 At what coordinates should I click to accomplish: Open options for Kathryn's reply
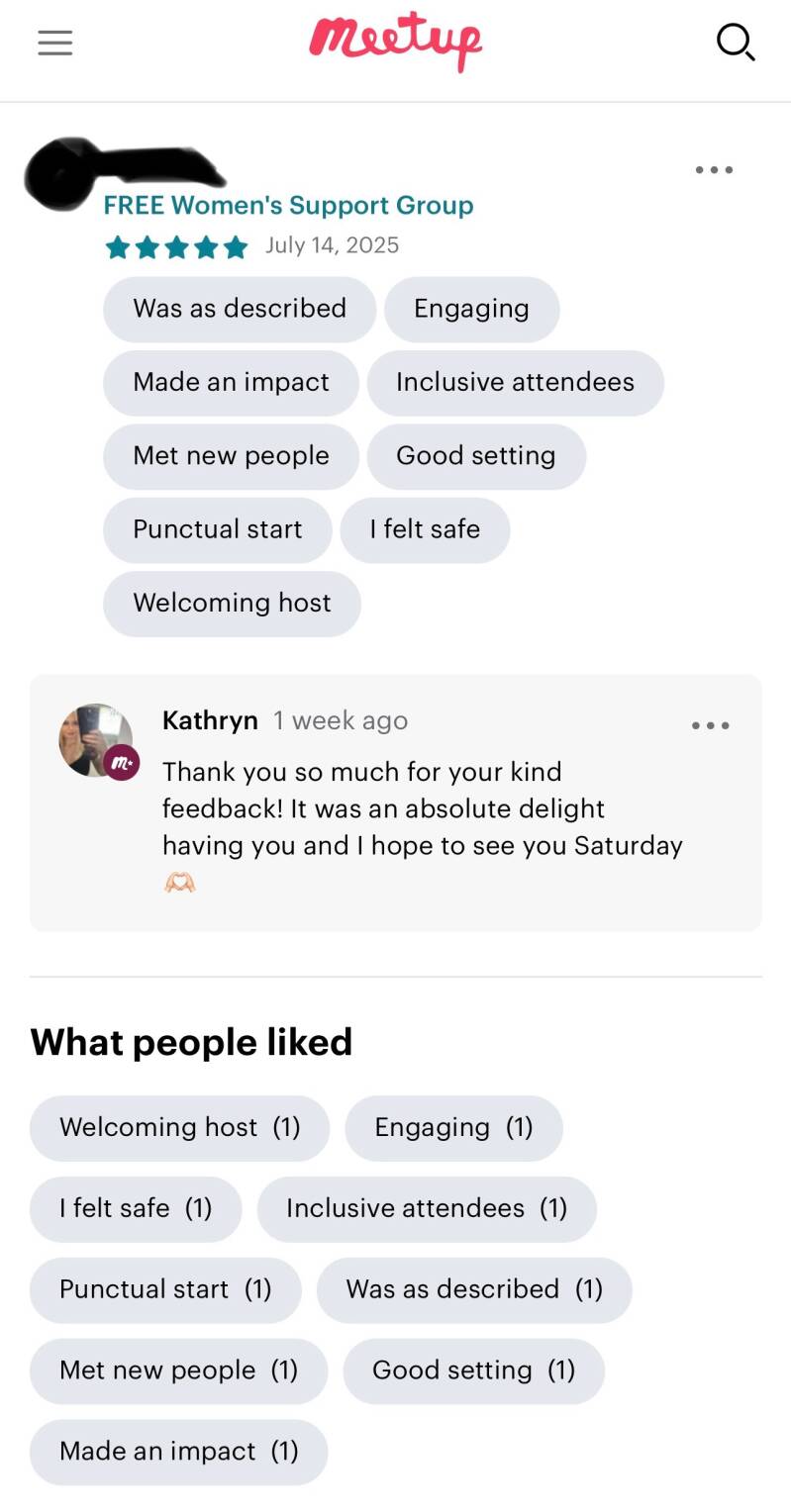click(710, 725)
